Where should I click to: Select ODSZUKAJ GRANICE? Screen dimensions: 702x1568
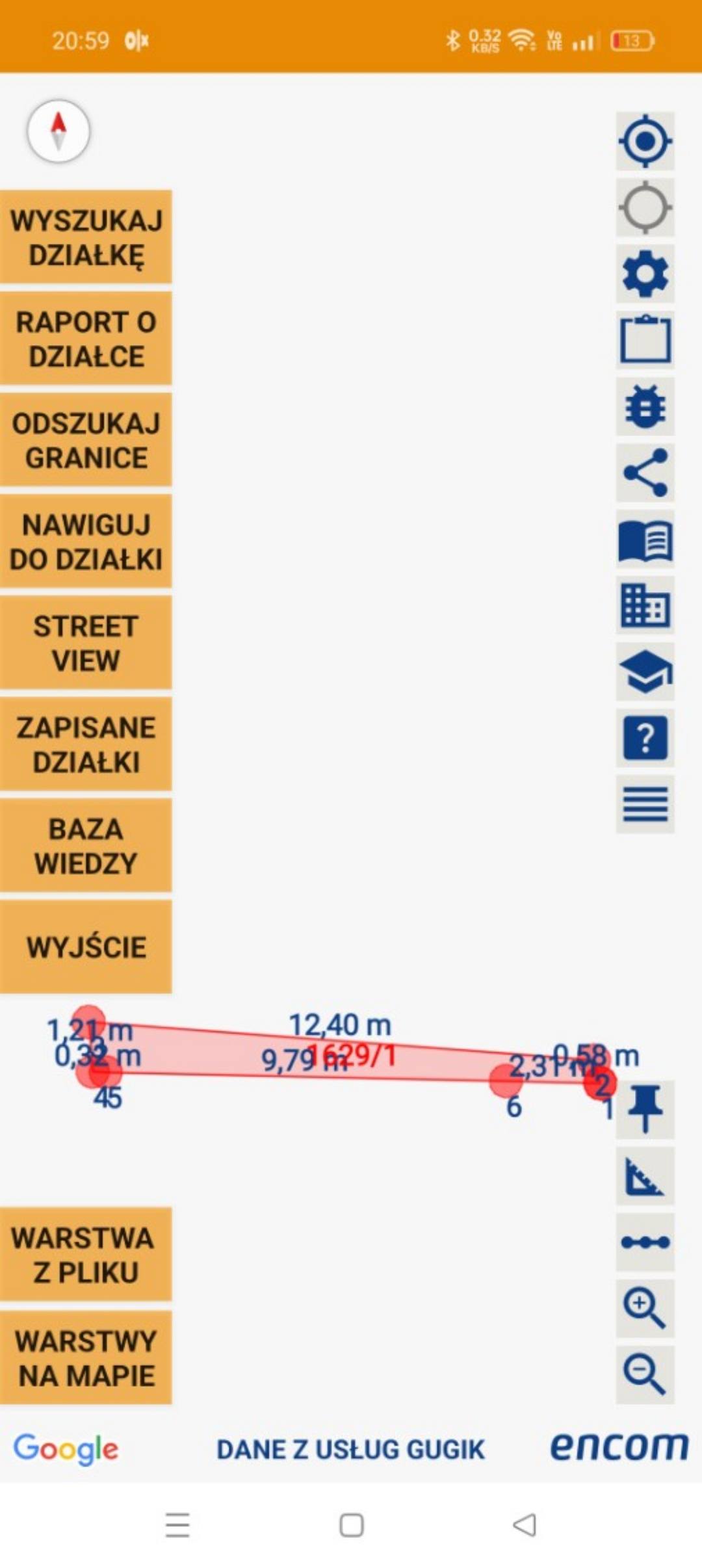click(86, 440)
